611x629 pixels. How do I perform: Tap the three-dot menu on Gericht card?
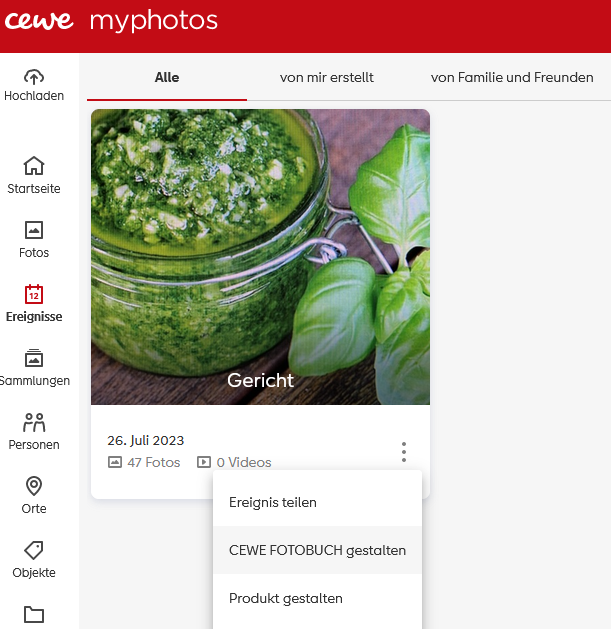404,452
